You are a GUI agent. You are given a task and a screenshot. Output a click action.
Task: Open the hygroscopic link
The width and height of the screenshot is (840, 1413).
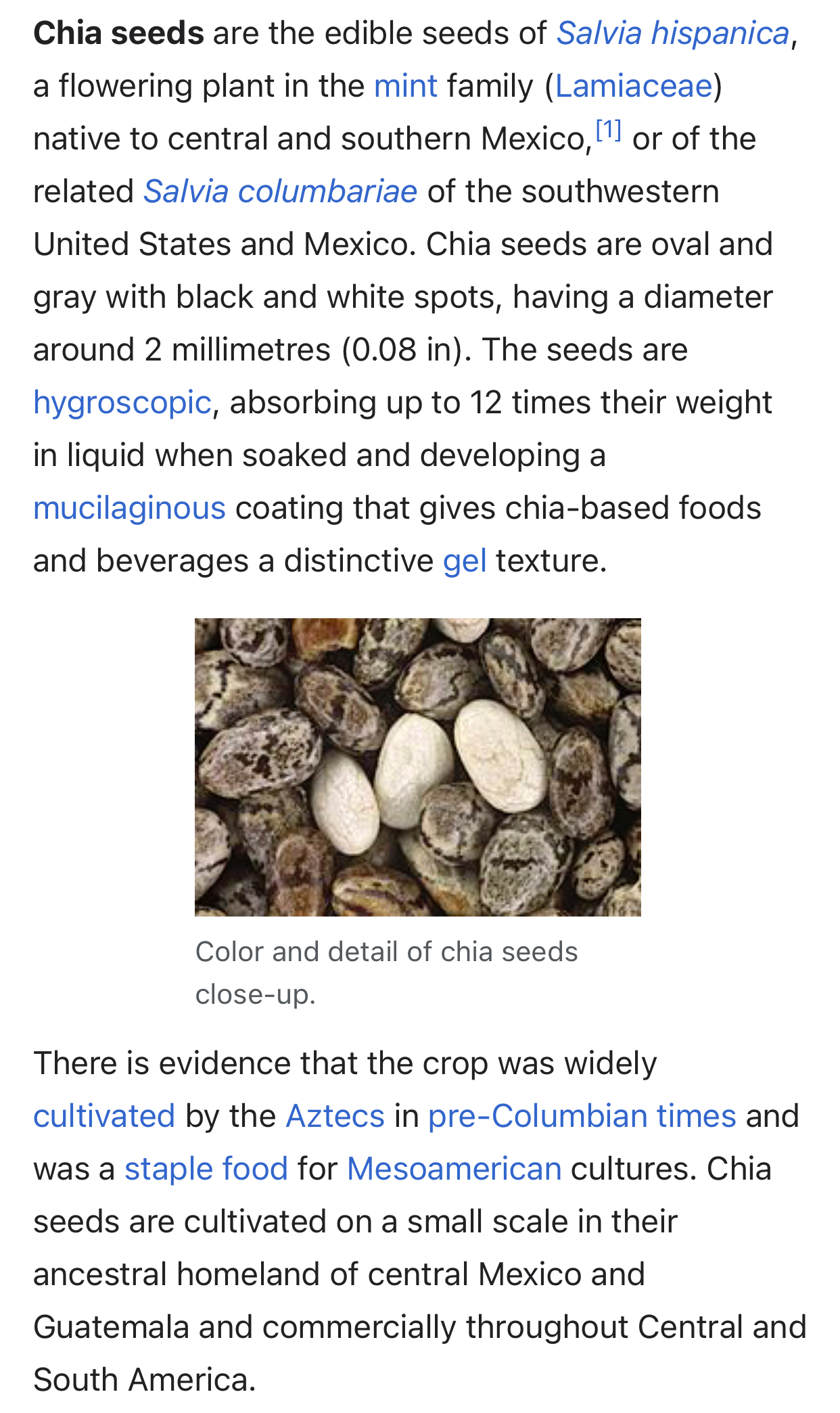122,402
